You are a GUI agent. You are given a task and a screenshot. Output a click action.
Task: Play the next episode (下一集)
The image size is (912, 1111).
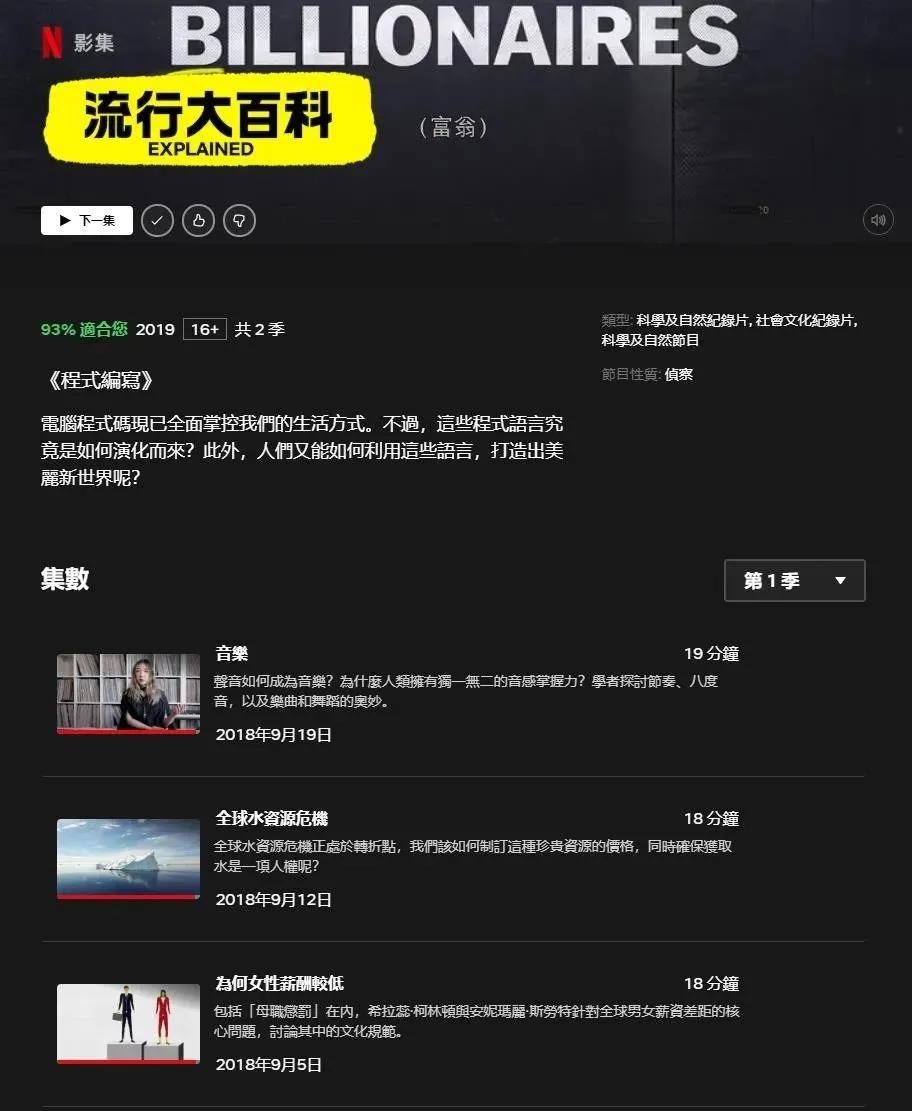tap(87, 220)
